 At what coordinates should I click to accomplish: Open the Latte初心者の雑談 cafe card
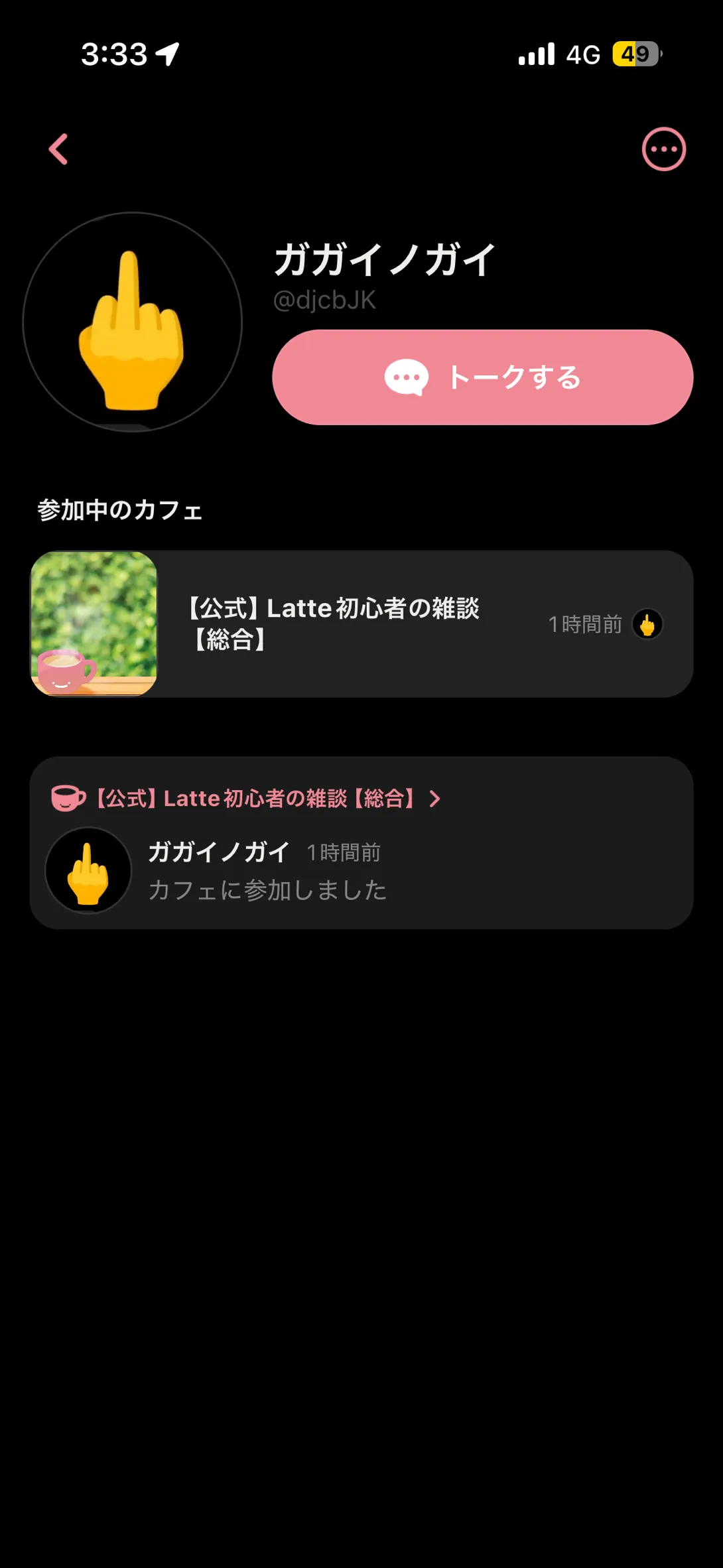pos(361,623)
